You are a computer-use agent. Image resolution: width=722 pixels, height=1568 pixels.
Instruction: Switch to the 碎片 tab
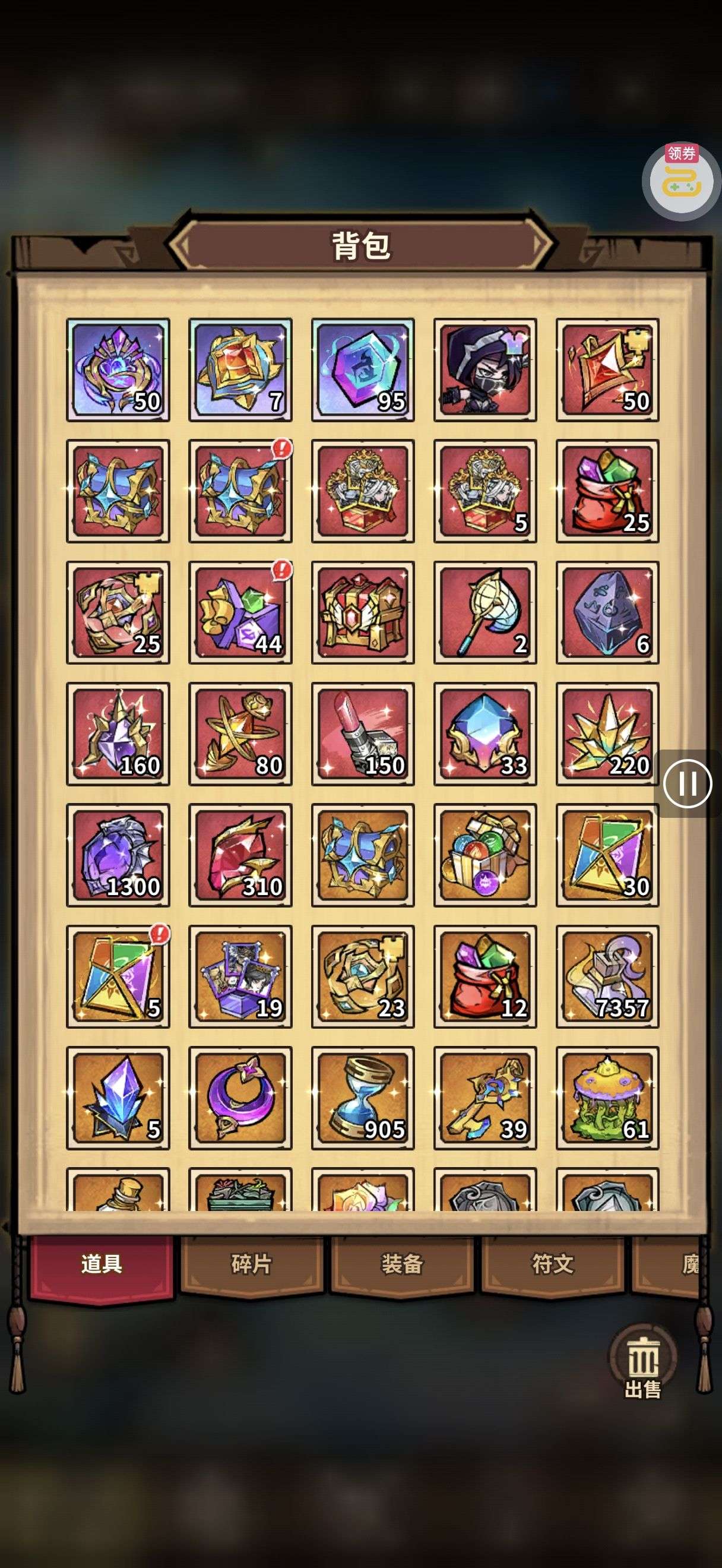click(x=251, y=1264)
